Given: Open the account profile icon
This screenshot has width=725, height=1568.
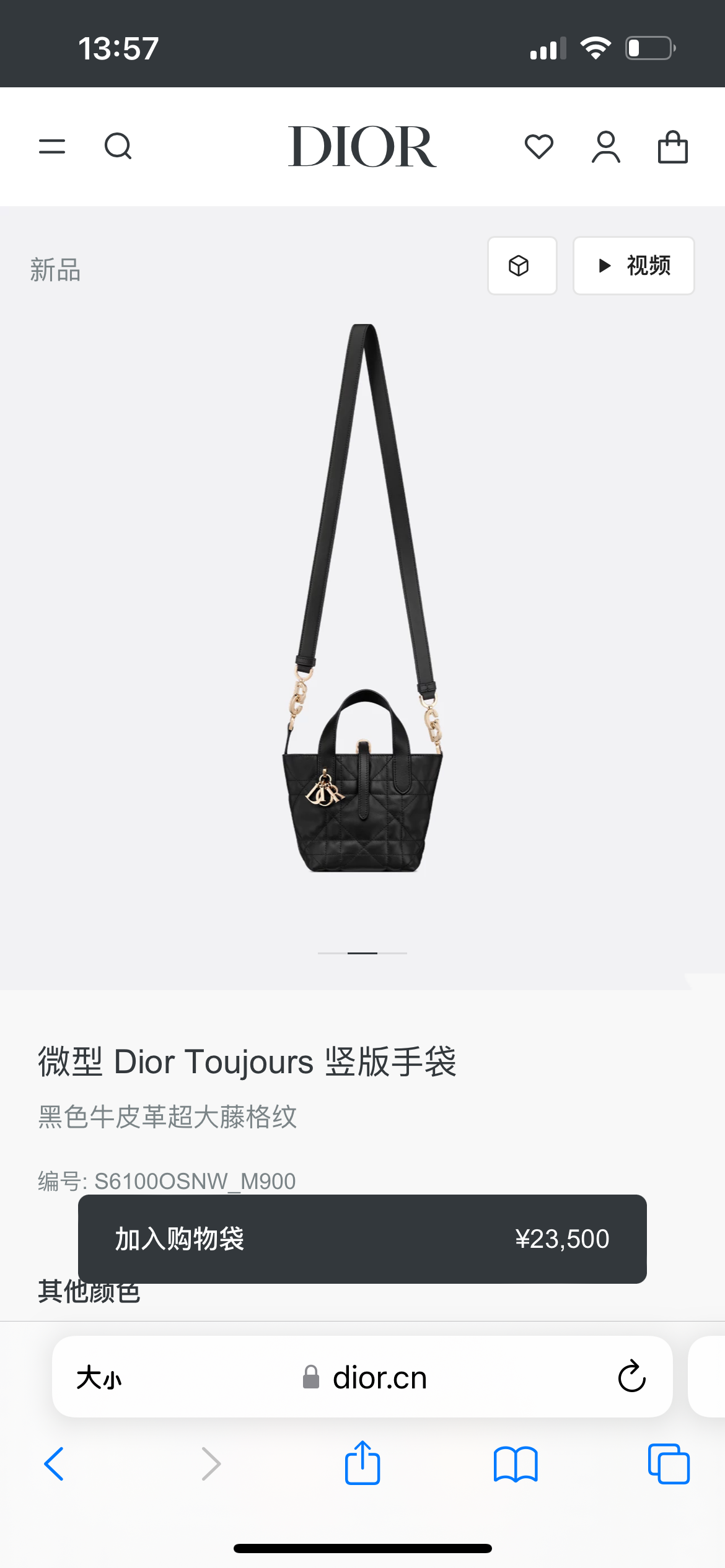Looking at the screenshot, I should [x=605, y=147].
